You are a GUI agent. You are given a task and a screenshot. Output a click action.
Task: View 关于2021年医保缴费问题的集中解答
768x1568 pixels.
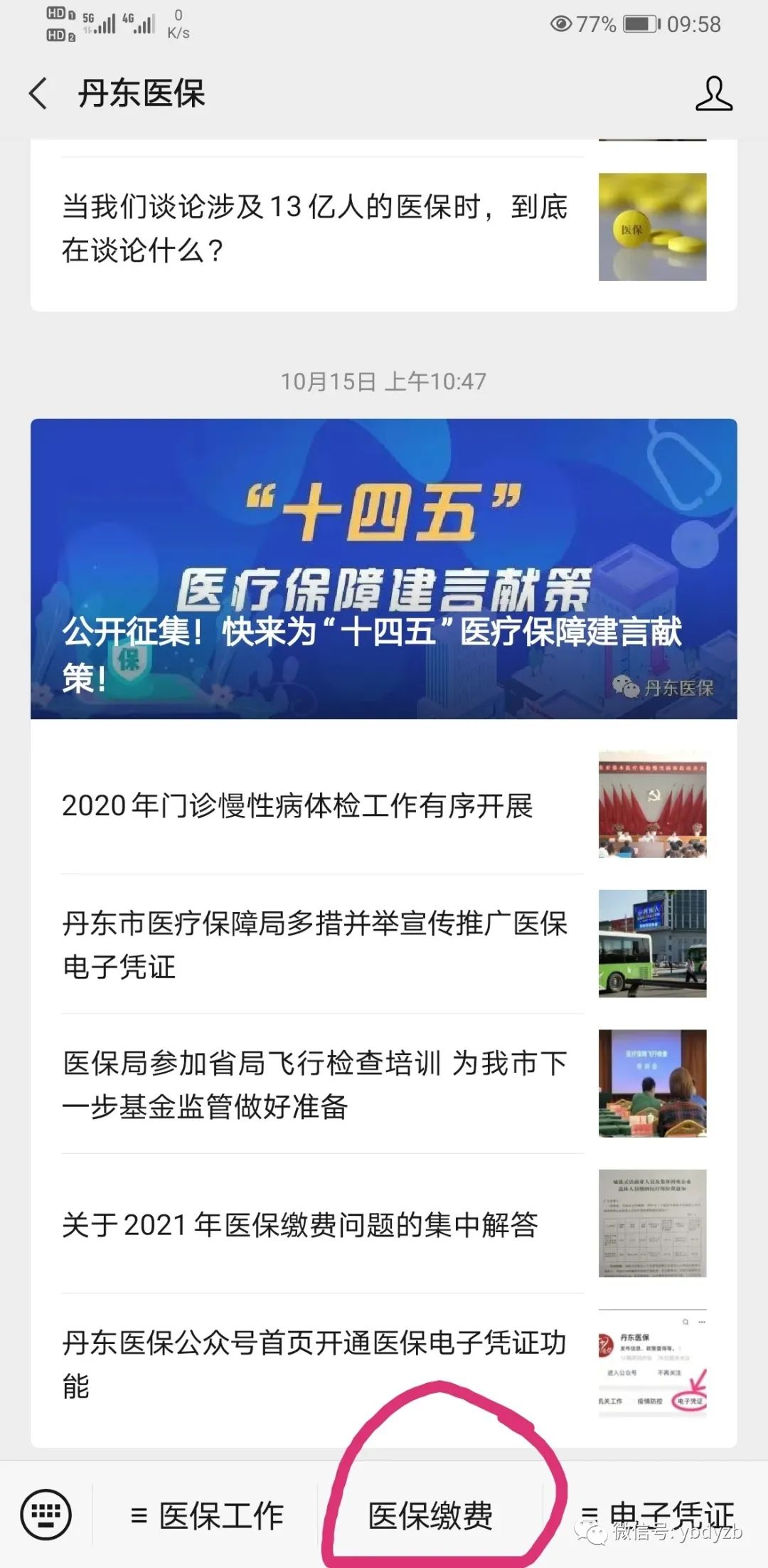pyautogui.click(x=384, y=1224)
